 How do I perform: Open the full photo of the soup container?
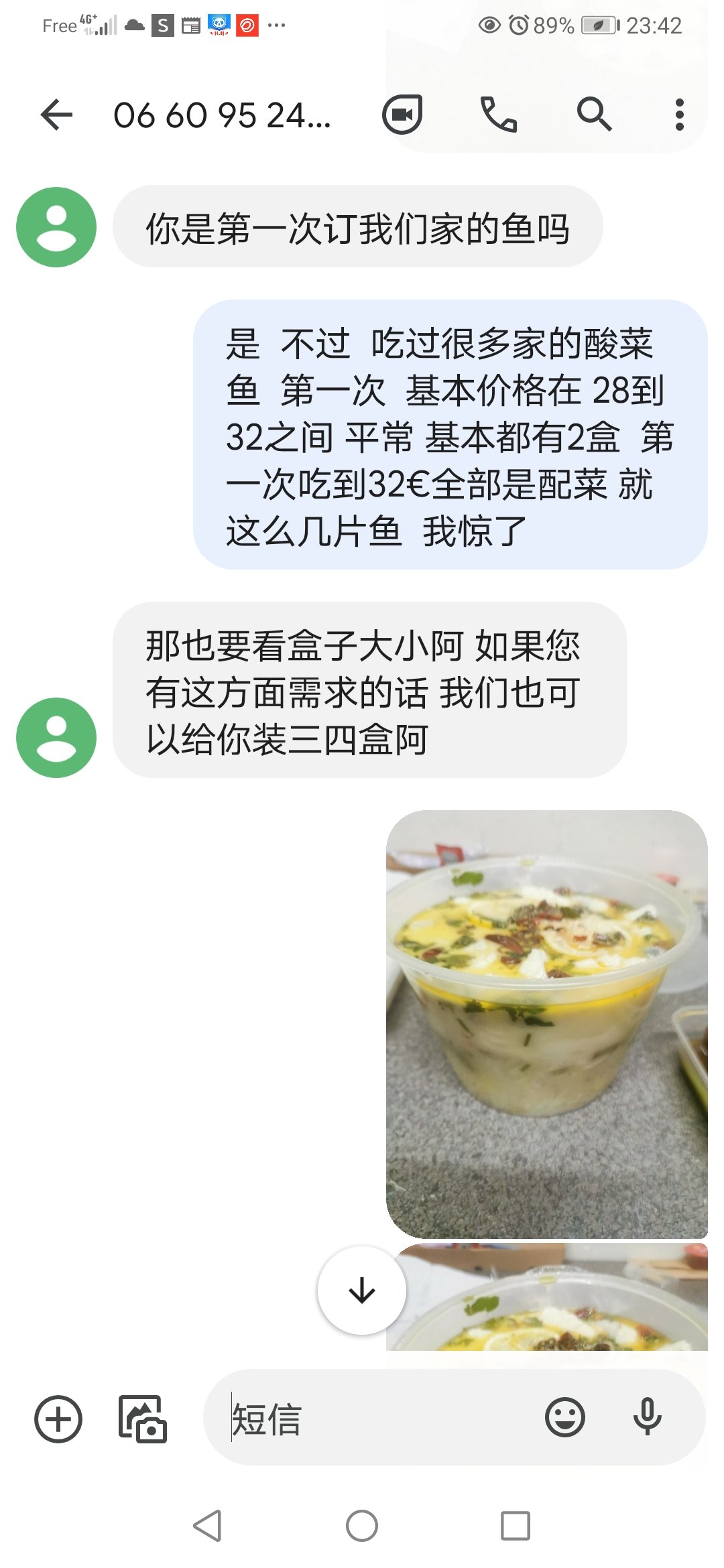point(546,1024)
